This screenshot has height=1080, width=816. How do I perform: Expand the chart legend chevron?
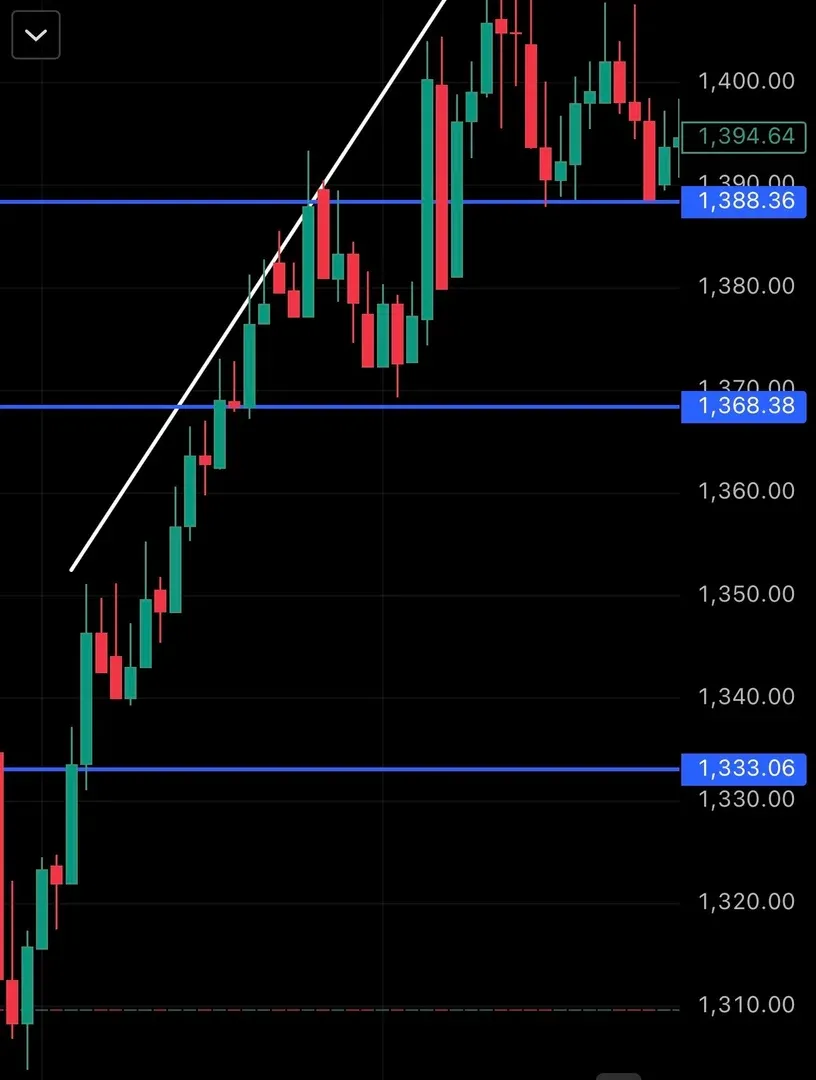tap(36, 36)
